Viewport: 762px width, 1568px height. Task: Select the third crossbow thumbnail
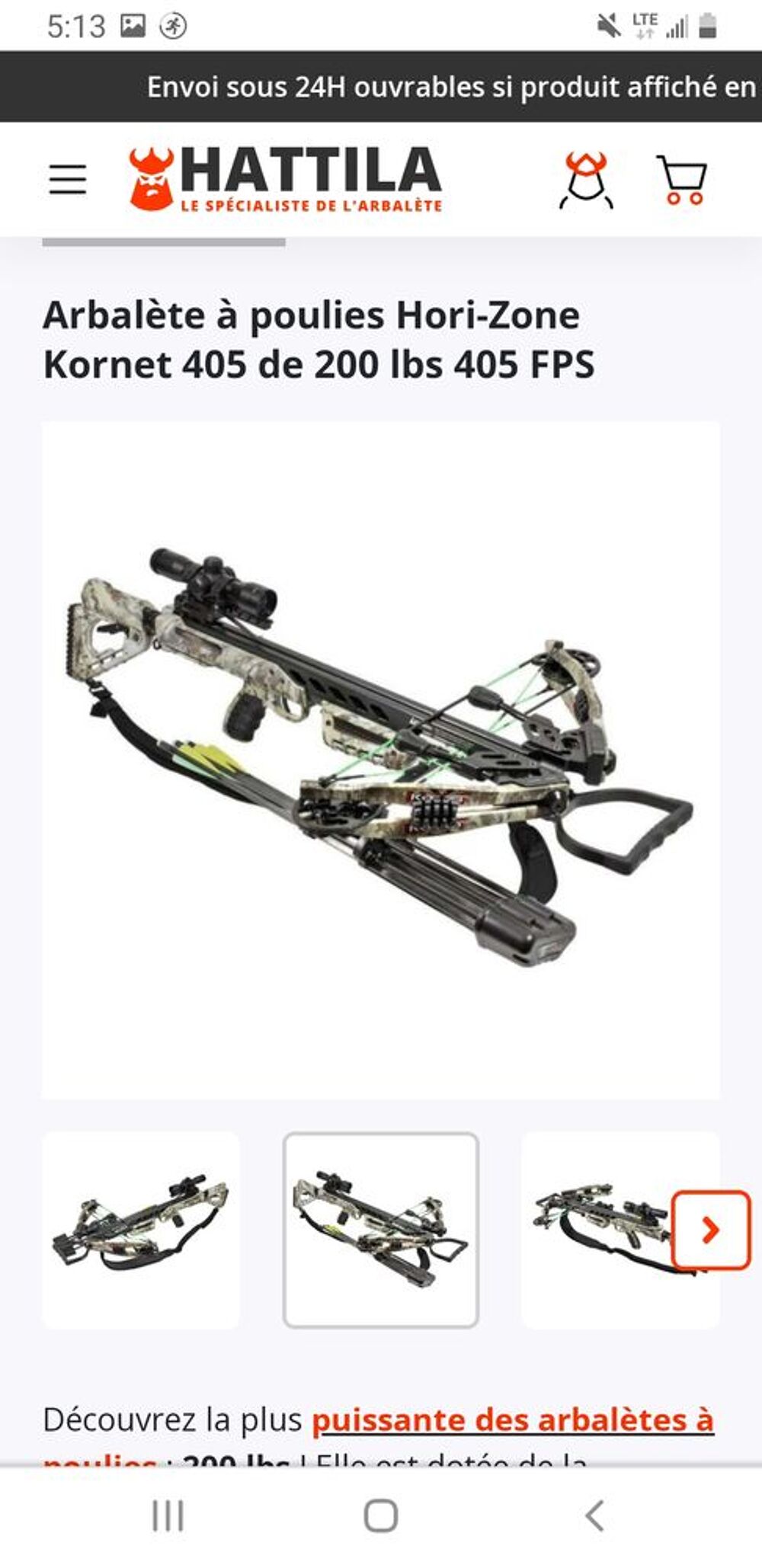[611, 1230]
